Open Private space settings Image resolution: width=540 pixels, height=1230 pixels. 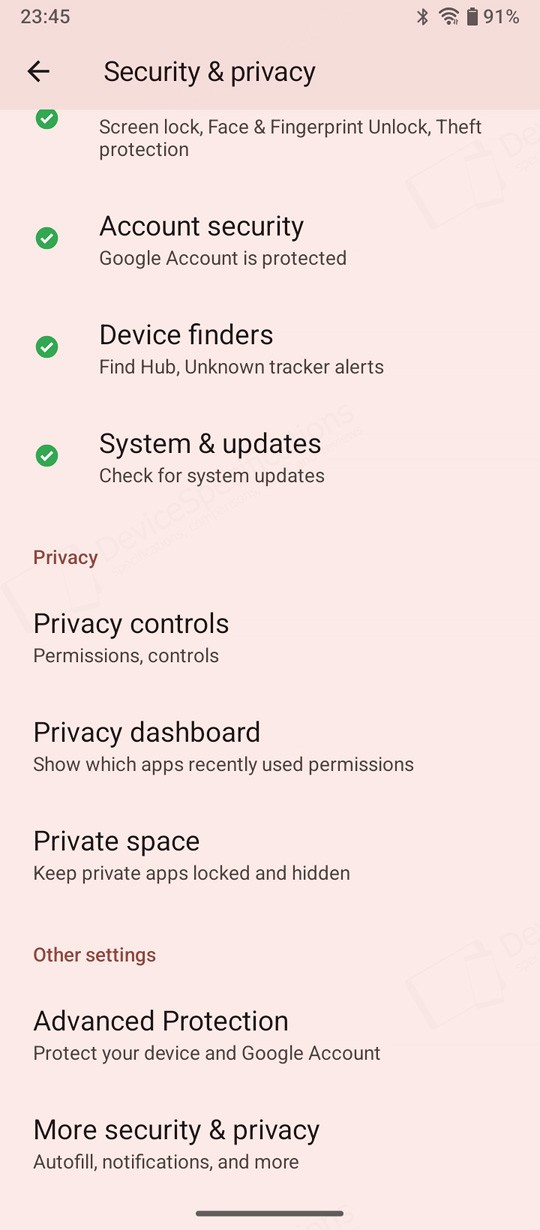pos(270,856)
